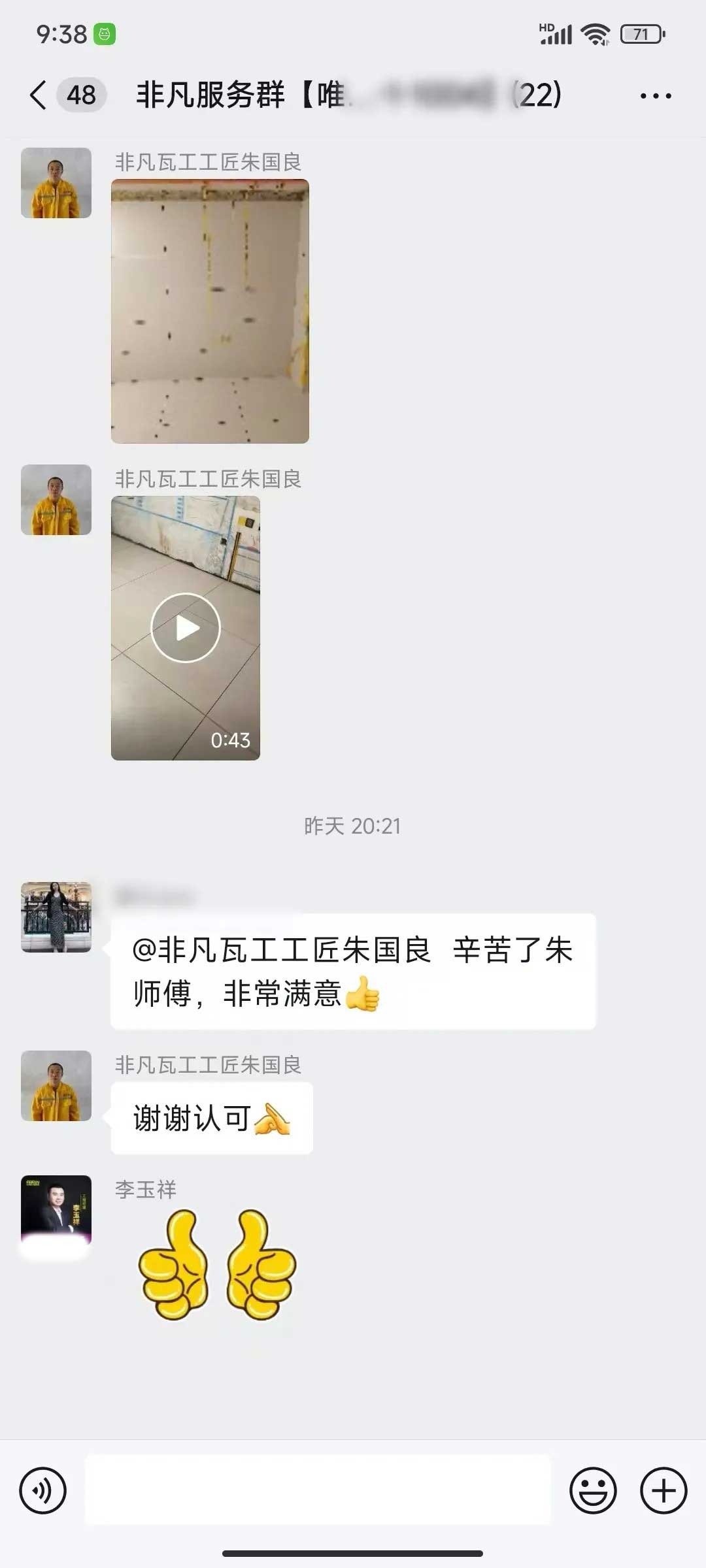
Task: Open the plus attachments menu
Action: point(663,1490)
